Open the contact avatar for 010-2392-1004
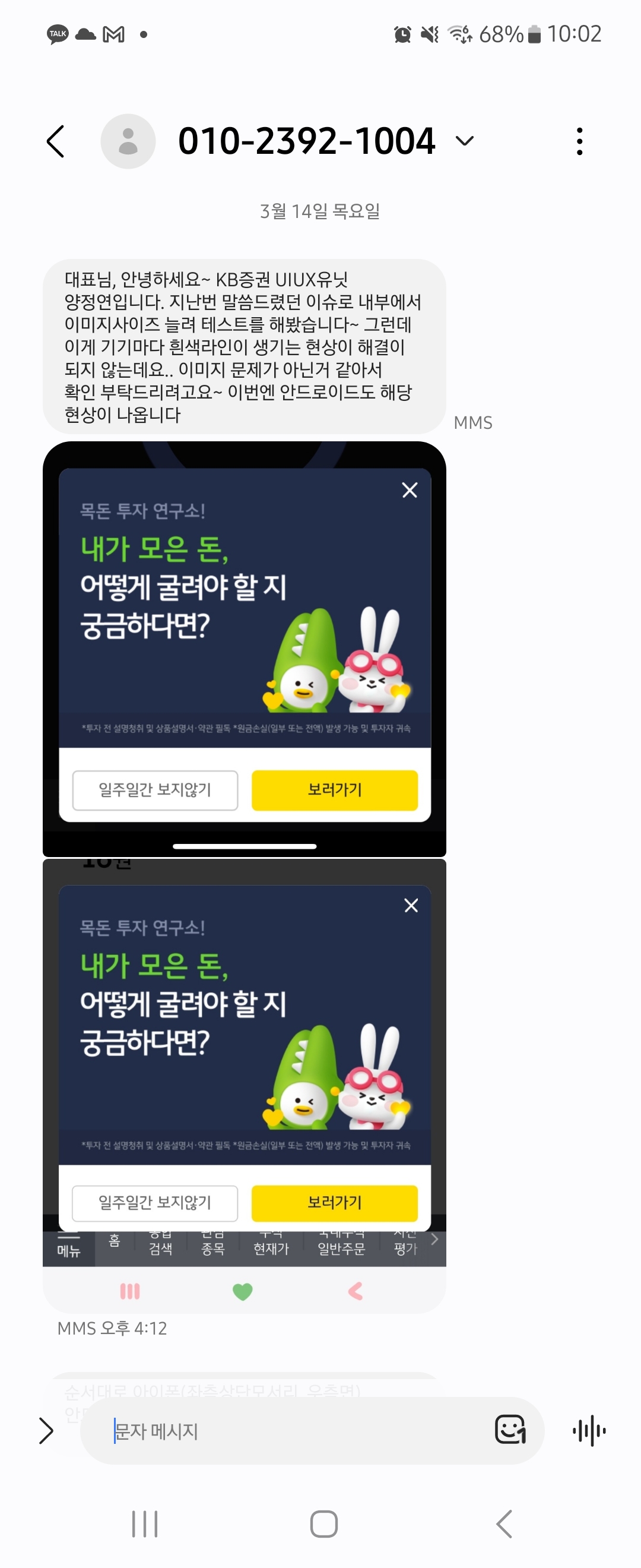 point(128,141)
